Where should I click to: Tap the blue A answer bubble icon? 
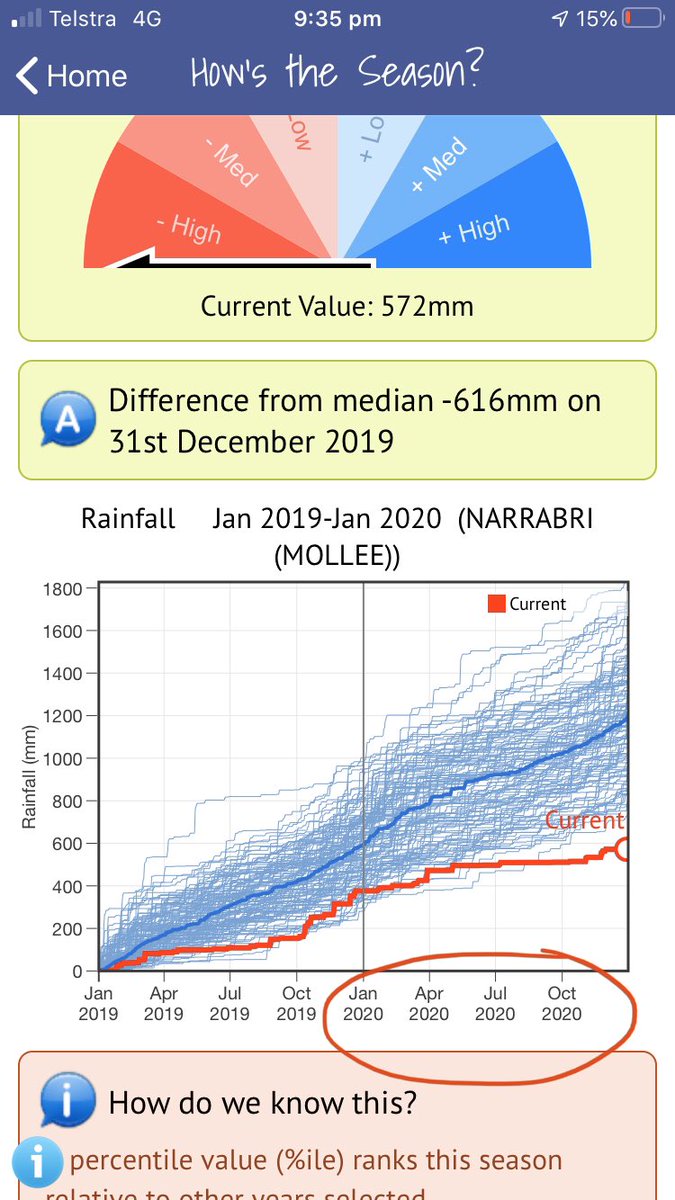coord(66,420)
